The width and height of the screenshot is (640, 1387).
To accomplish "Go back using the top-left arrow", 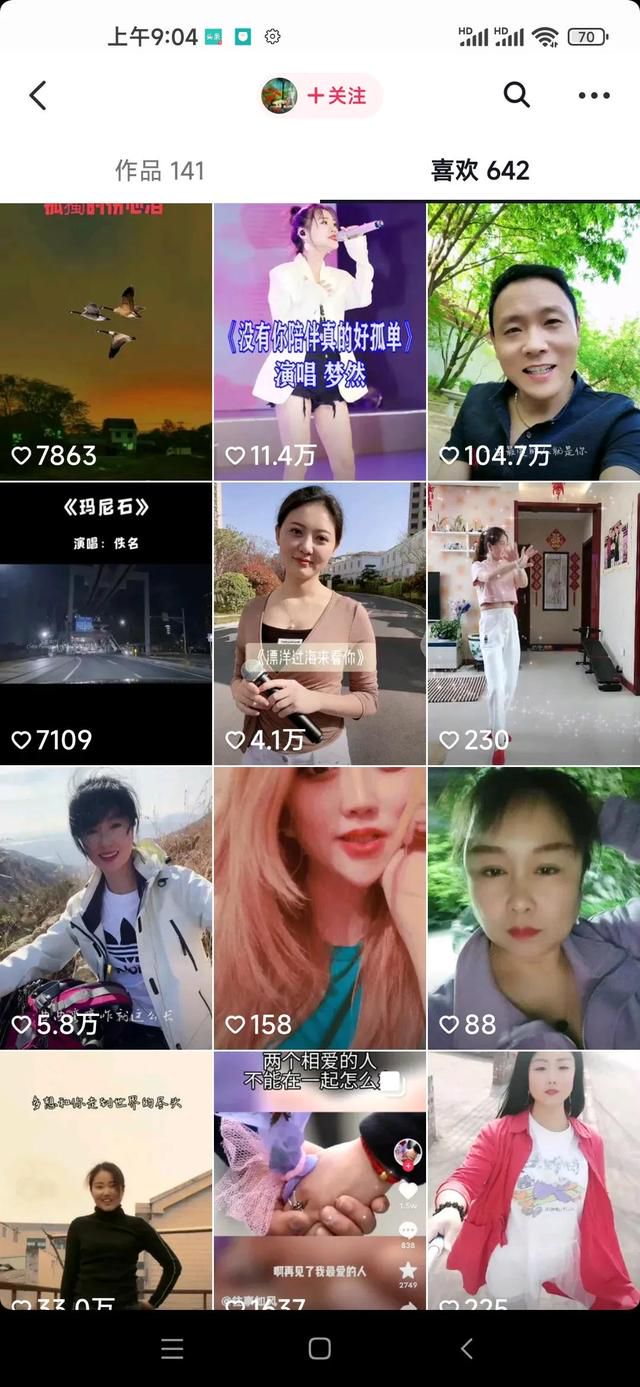I will coord(38,96).
